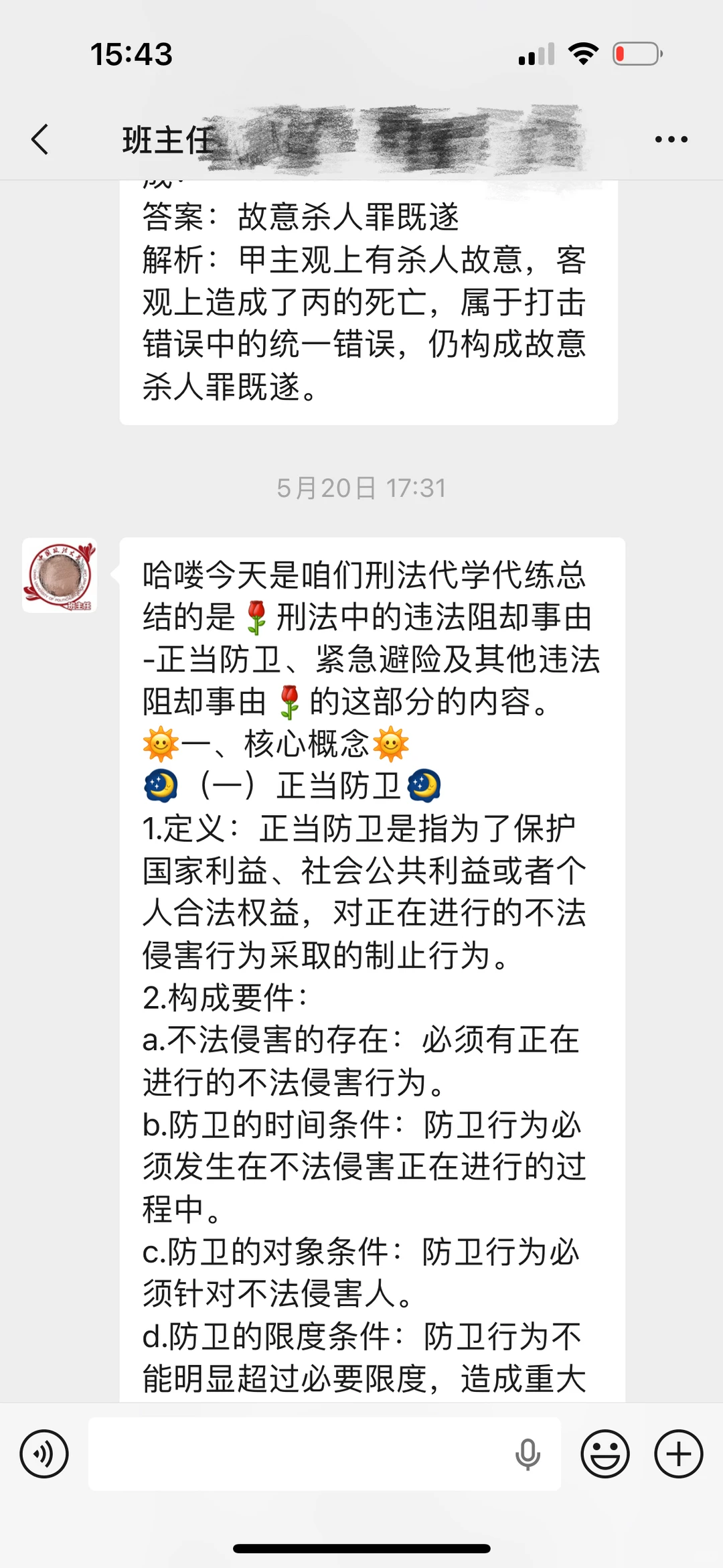Tap the microphone dictation icon

click(528, 1453)
